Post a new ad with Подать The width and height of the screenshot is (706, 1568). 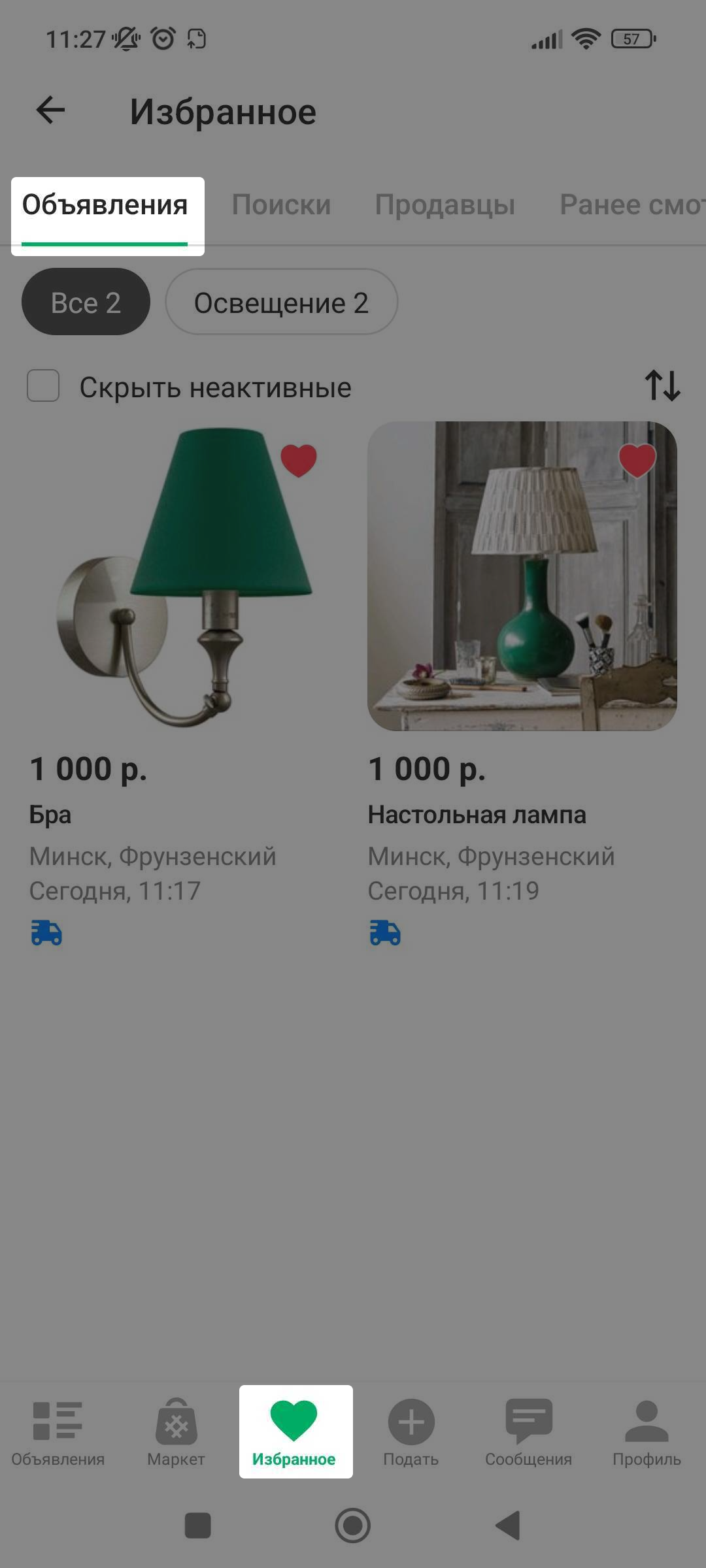click(x=411, y=1432)
